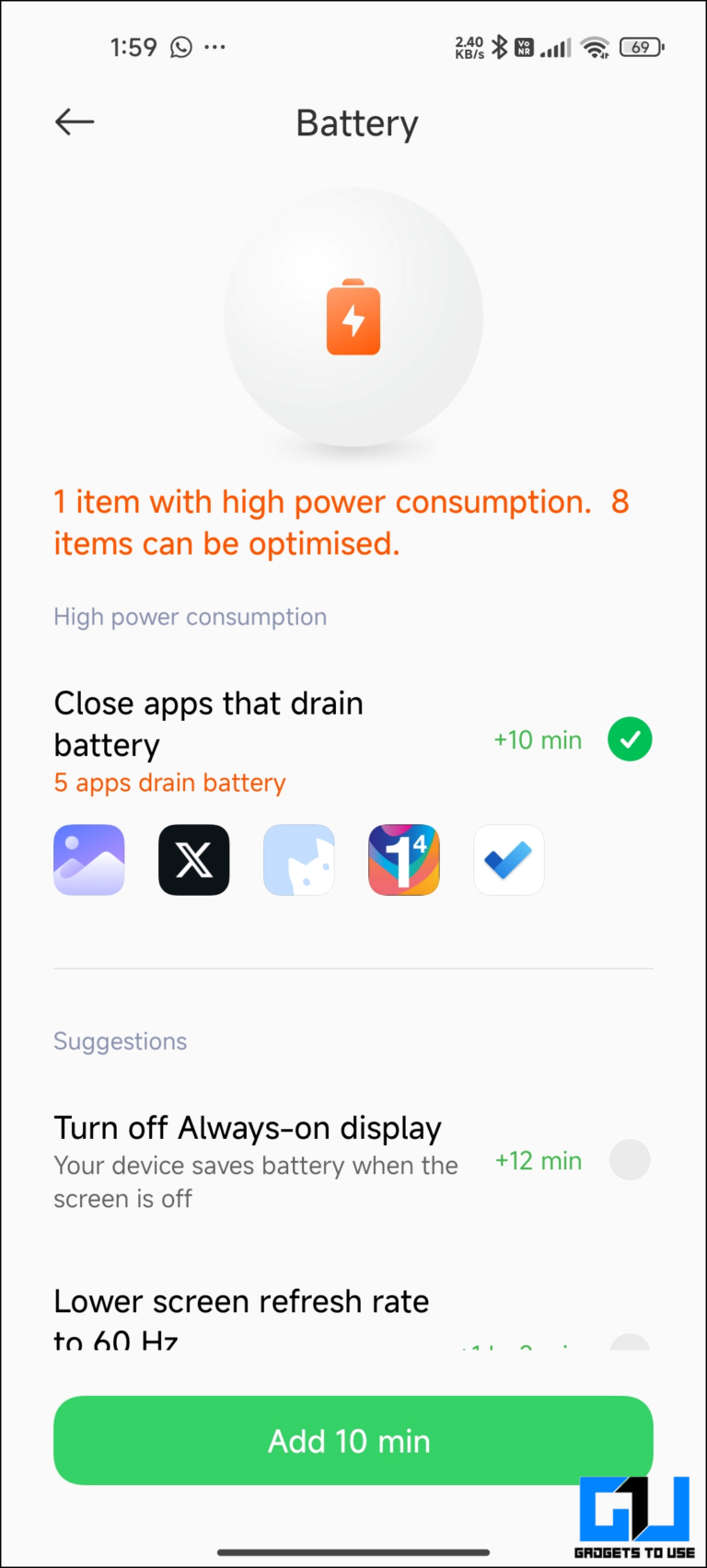Expand the Suggestions section header
The image size is (707, 1568).
(x=120, y=1040)
